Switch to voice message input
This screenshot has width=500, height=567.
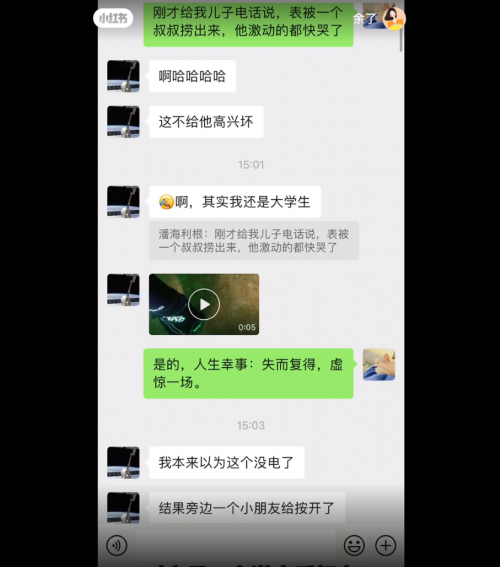(117, 545)
